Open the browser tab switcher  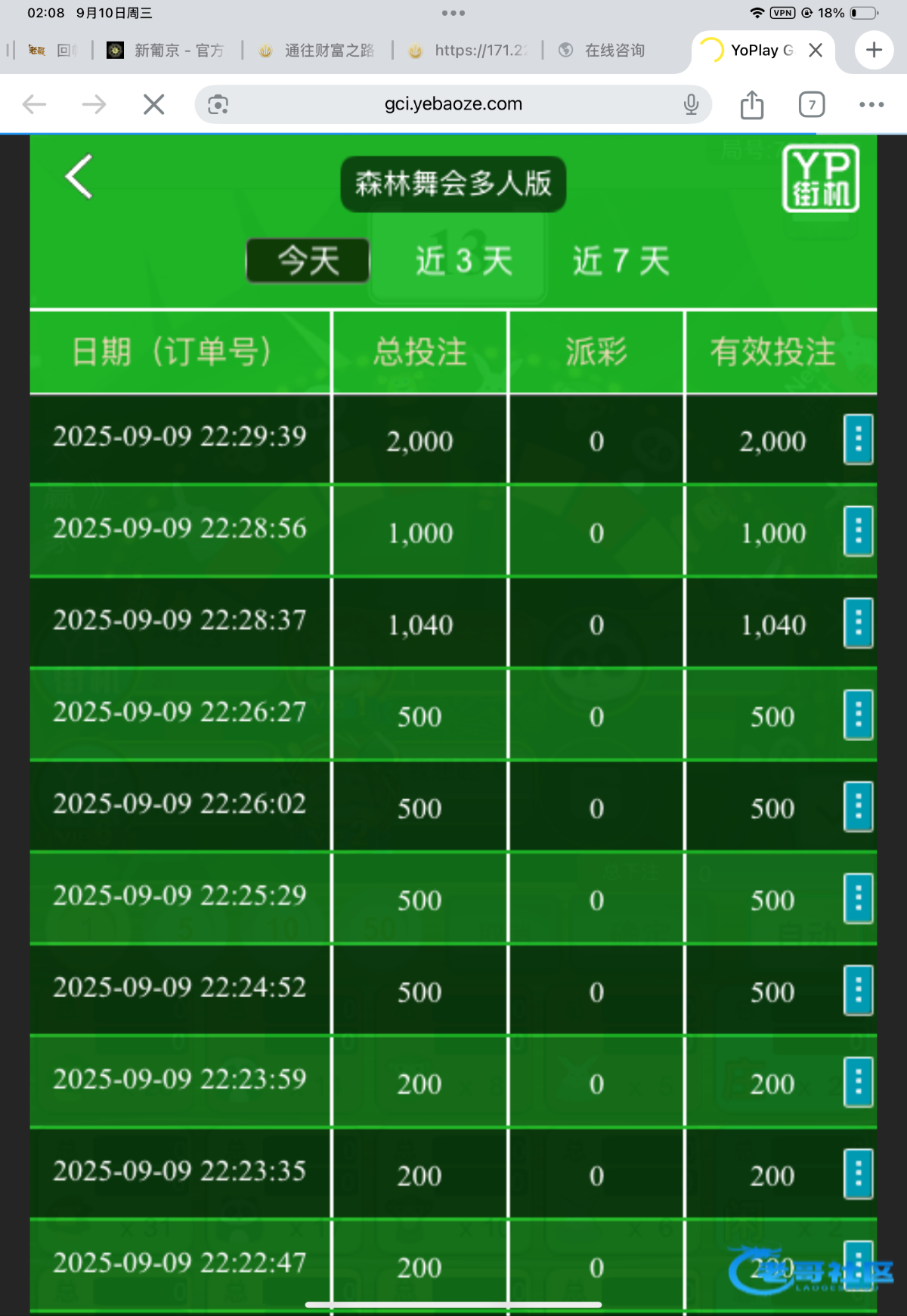(812, 104)
